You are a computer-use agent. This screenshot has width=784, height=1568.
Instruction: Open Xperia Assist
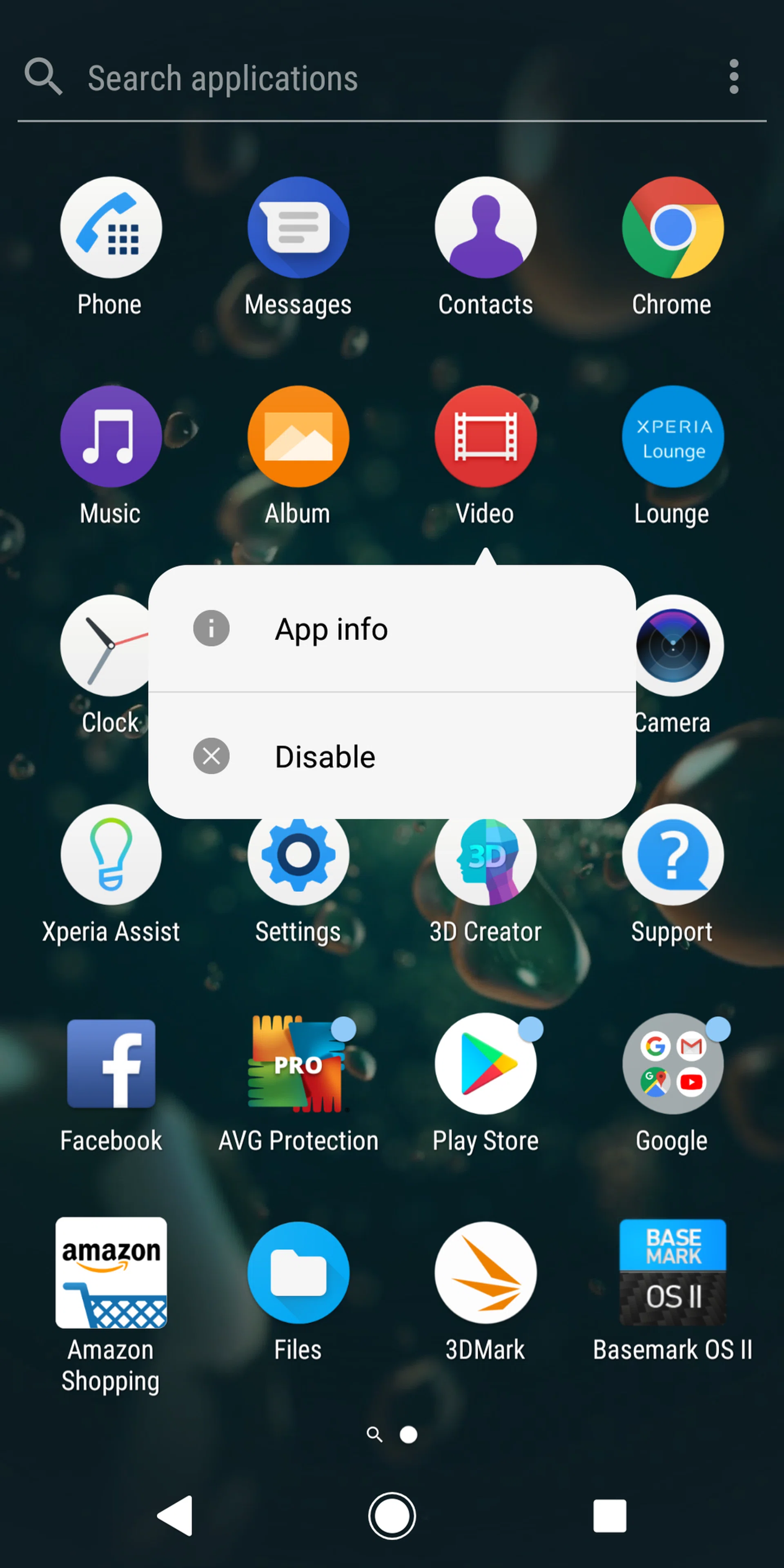pyautogui.click(x=111, y=855)
